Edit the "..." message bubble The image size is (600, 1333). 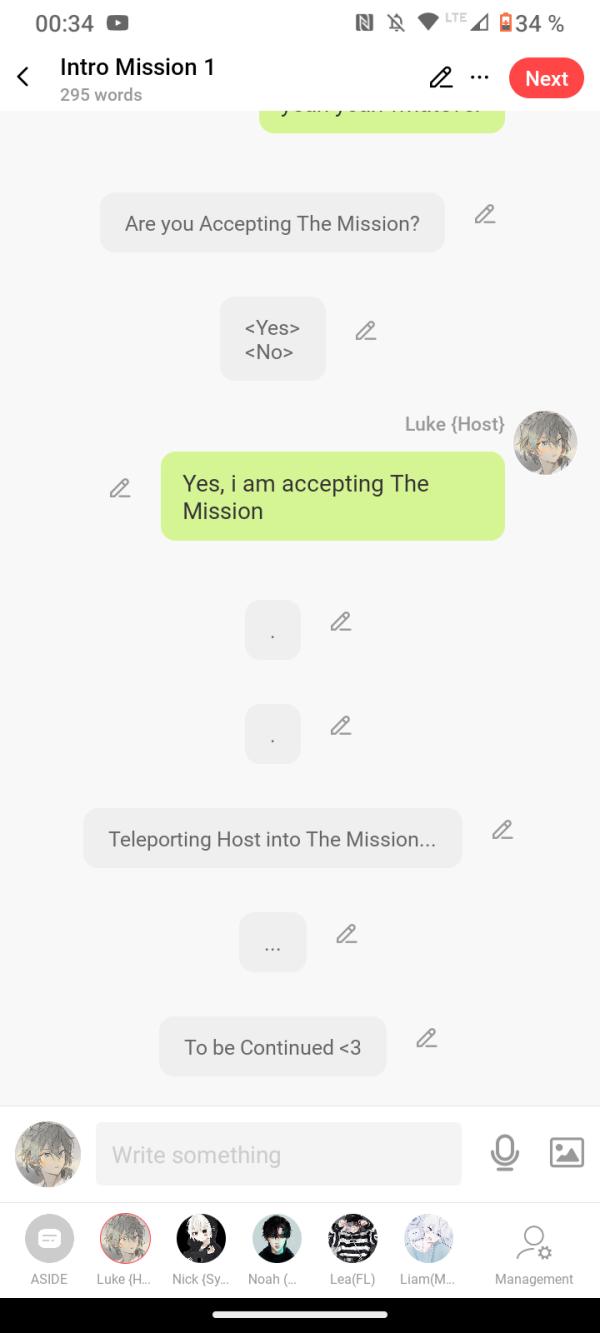346,934
